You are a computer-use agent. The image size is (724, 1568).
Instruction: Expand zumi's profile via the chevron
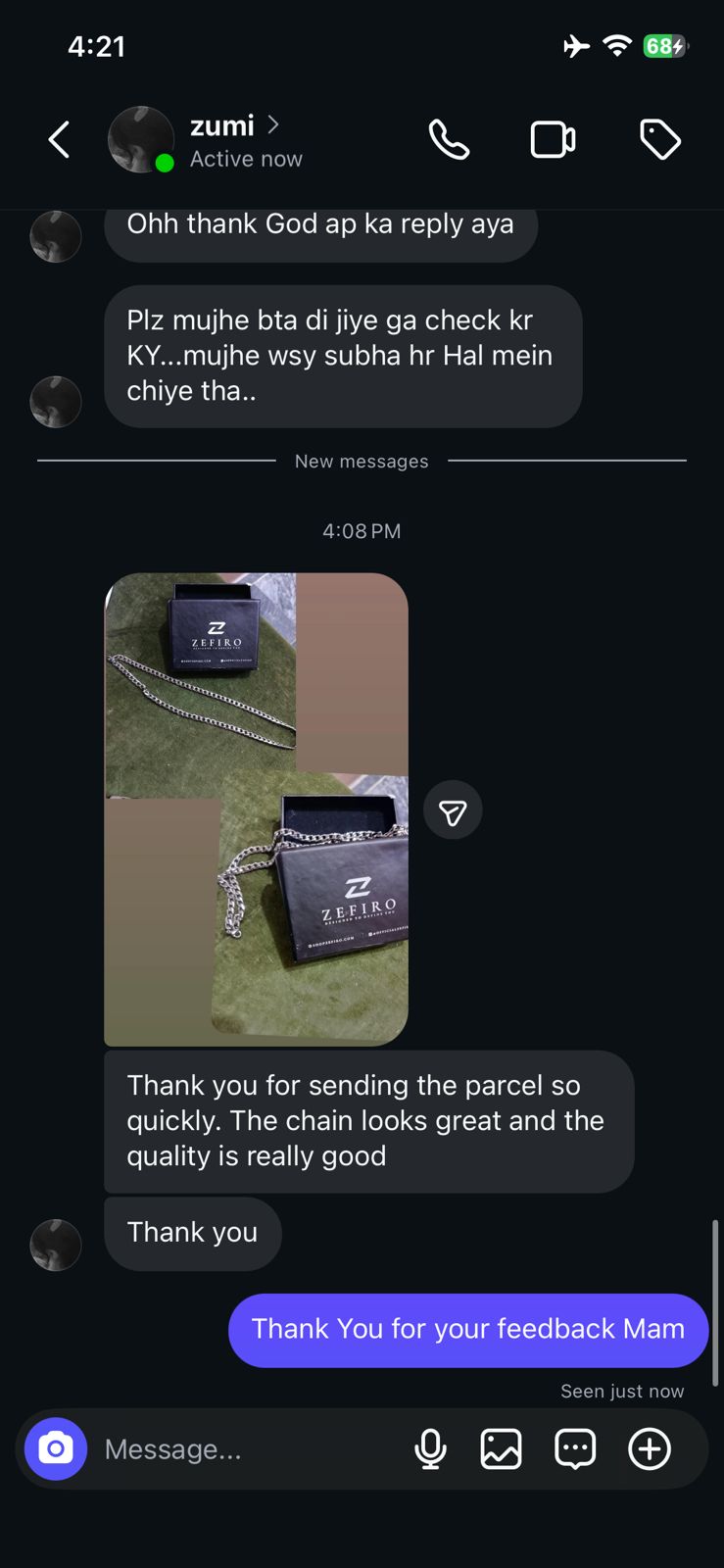(x=272, y=124)
